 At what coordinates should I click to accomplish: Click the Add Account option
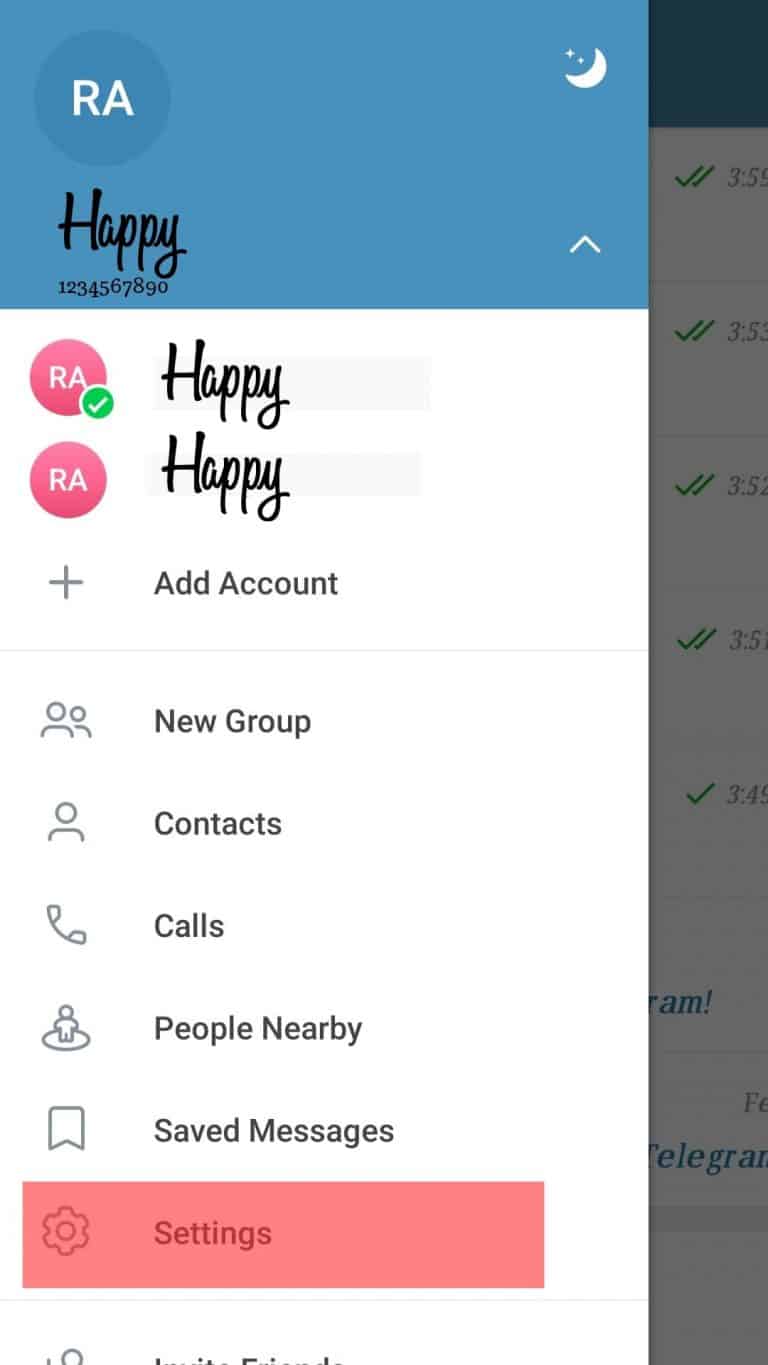(x=245, y=583)
